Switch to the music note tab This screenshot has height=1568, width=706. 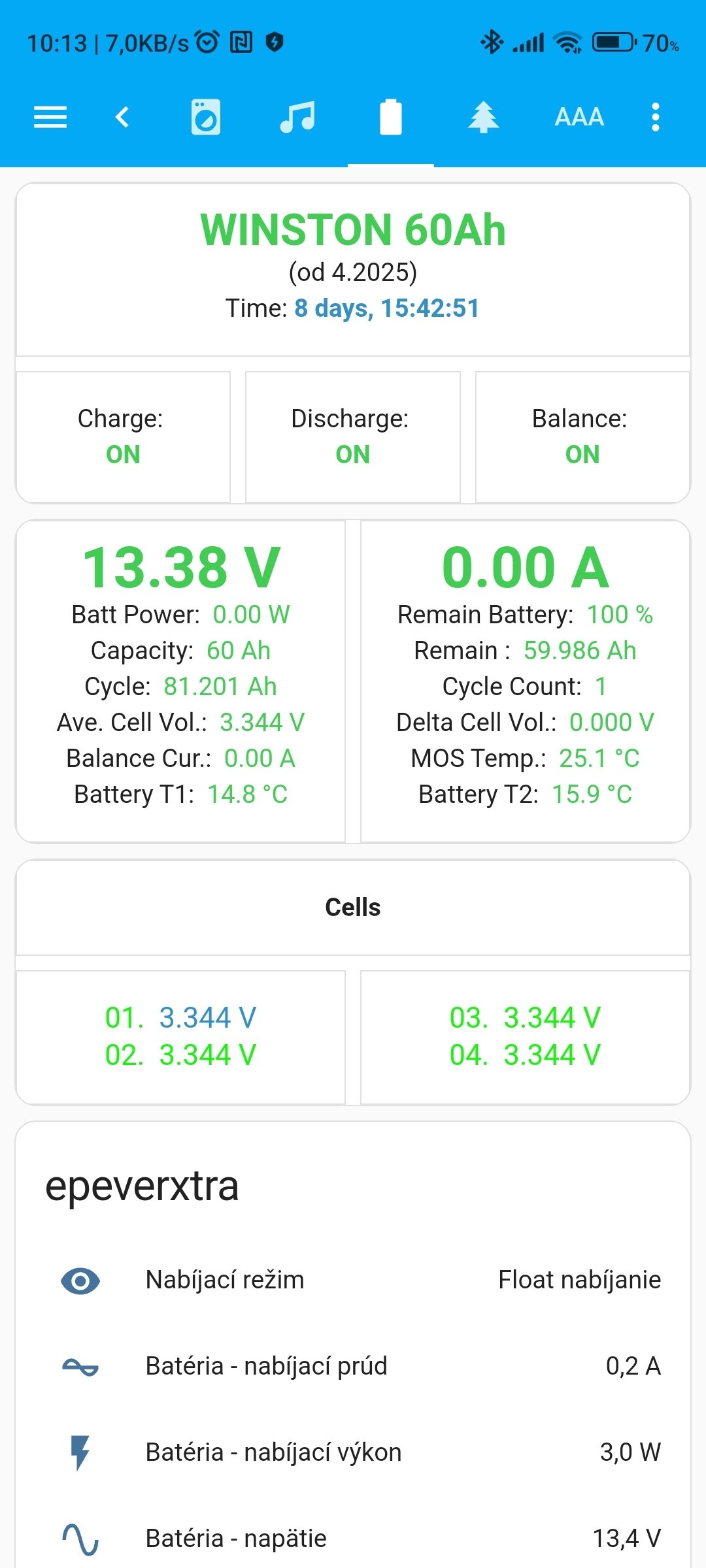[x=297, y=118]
